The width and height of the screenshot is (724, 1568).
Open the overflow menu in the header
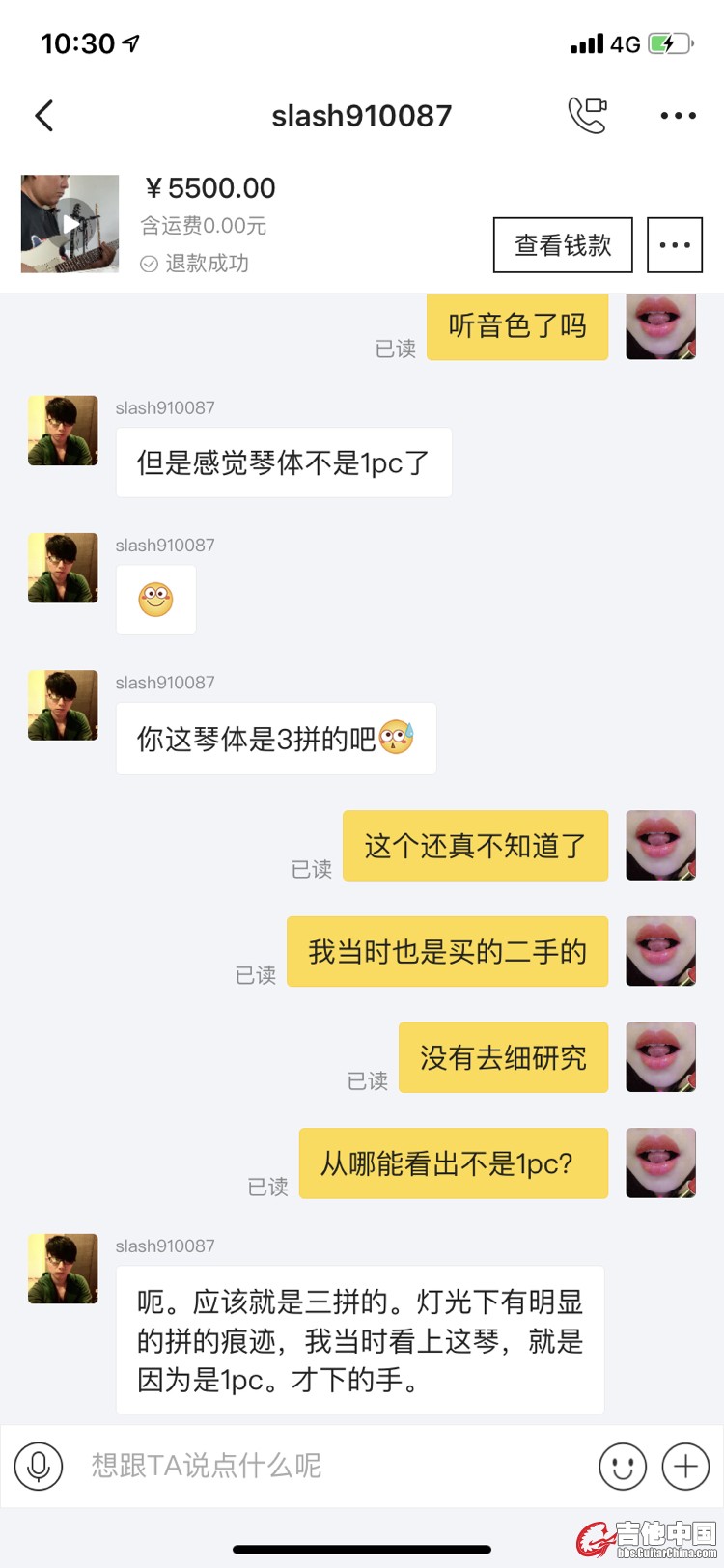tap(678, 116)
